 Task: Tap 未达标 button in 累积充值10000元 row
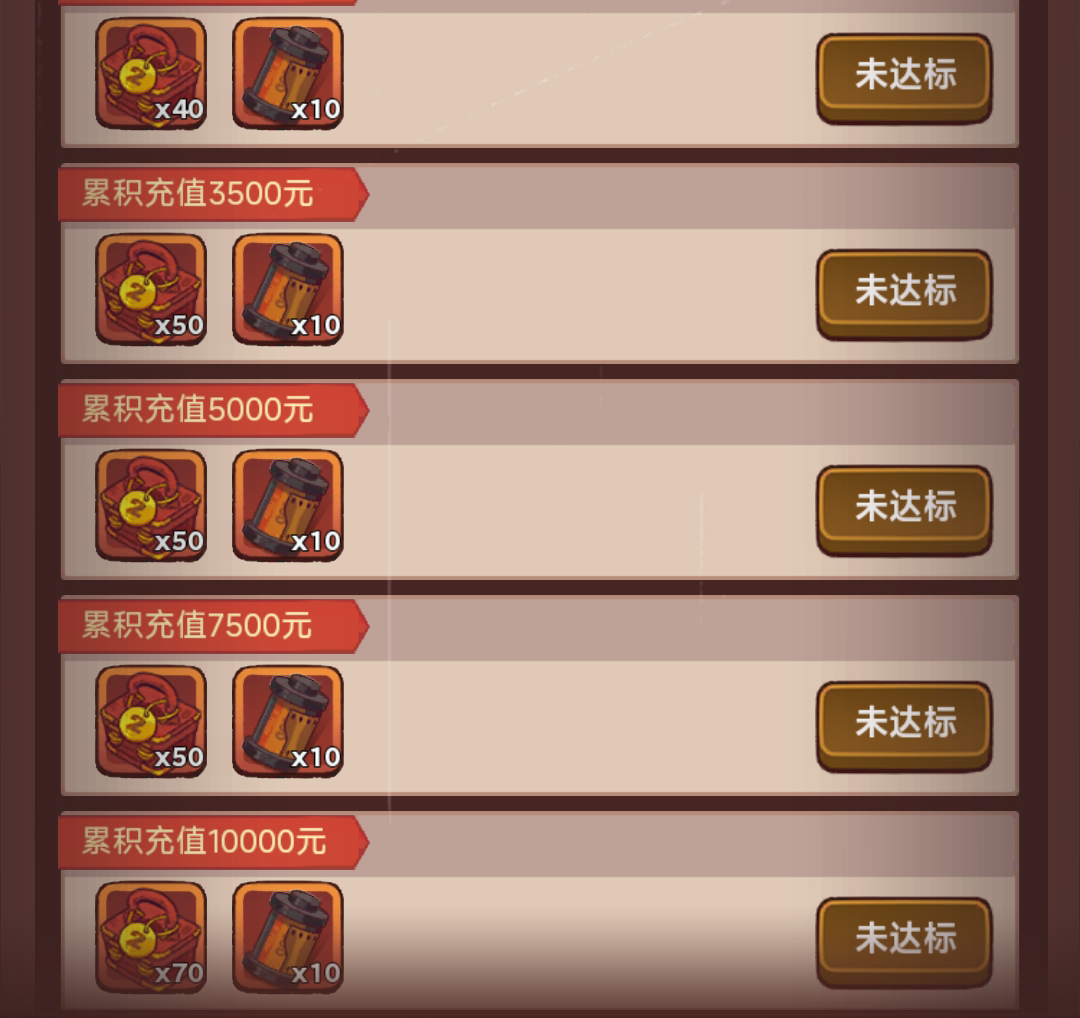coord(904,939)
